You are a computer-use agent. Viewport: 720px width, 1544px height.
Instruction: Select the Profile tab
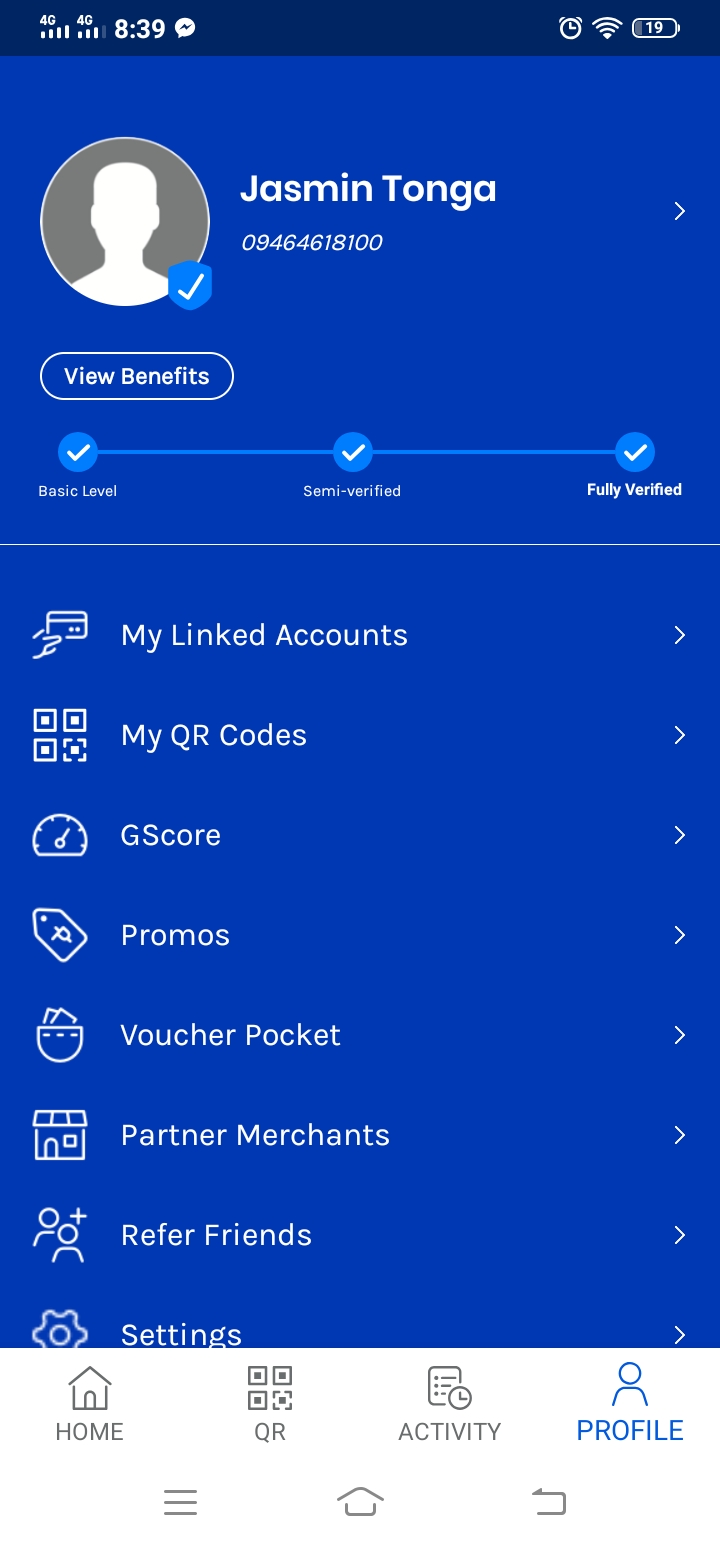630,1404
